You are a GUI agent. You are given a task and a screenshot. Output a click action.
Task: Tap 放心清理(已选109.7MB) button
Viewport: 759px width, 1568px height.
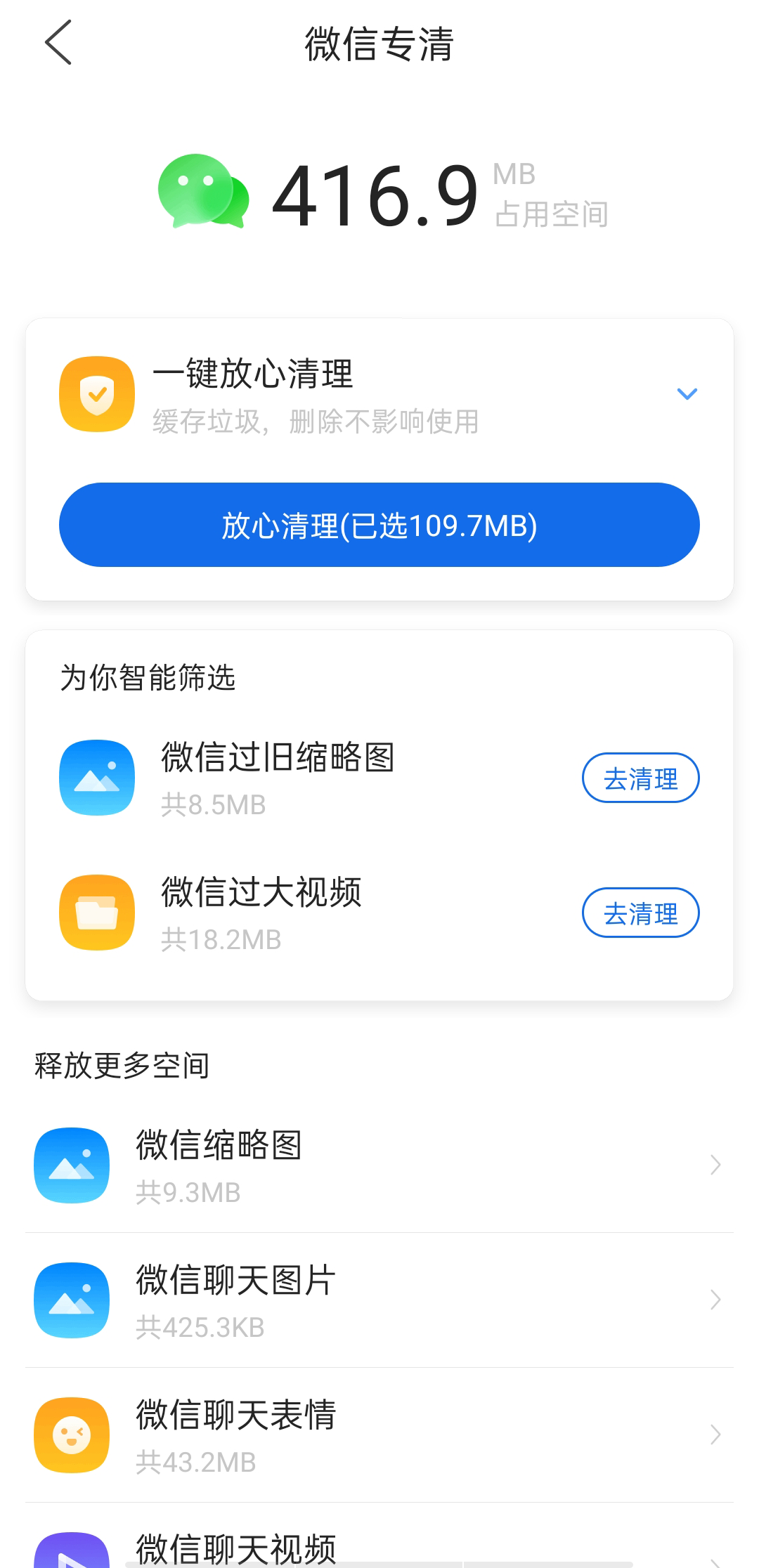pos(379,525)
